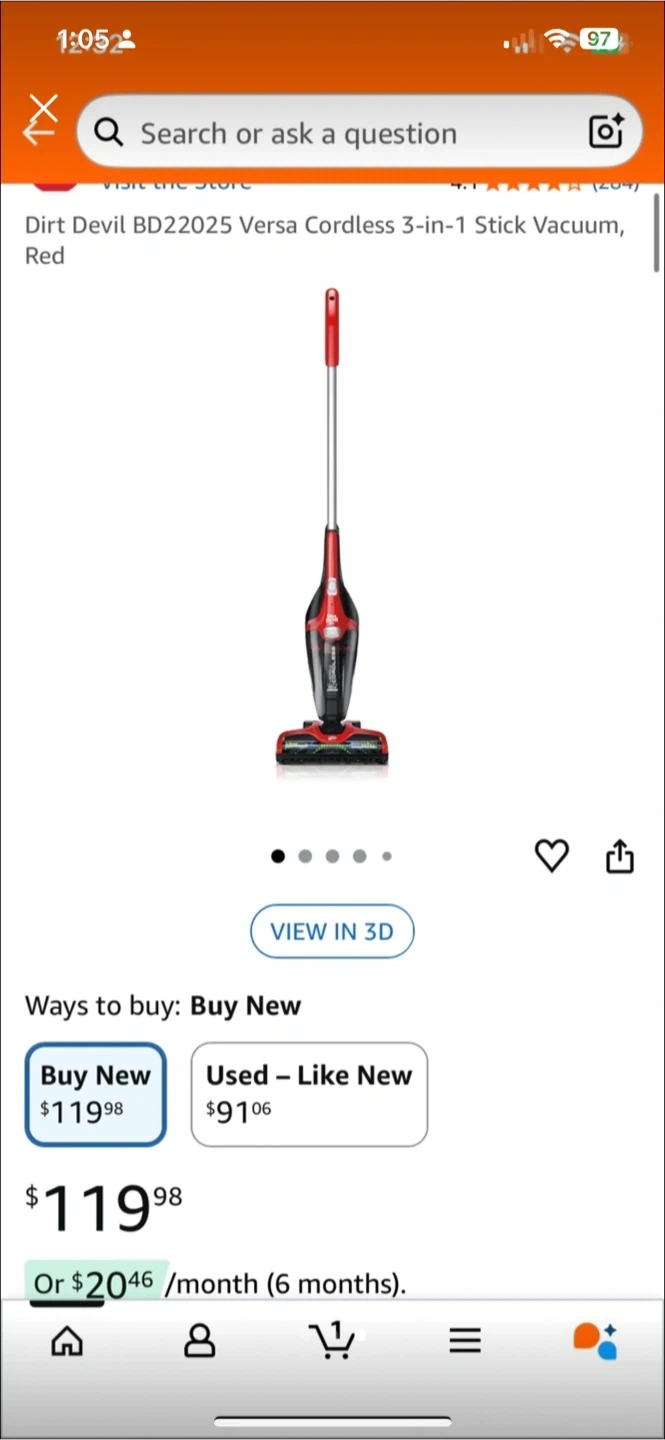The height and width of the screenshot is (1440, 665).
Task: Open the account profile tab
Action: coord(200,1340)
